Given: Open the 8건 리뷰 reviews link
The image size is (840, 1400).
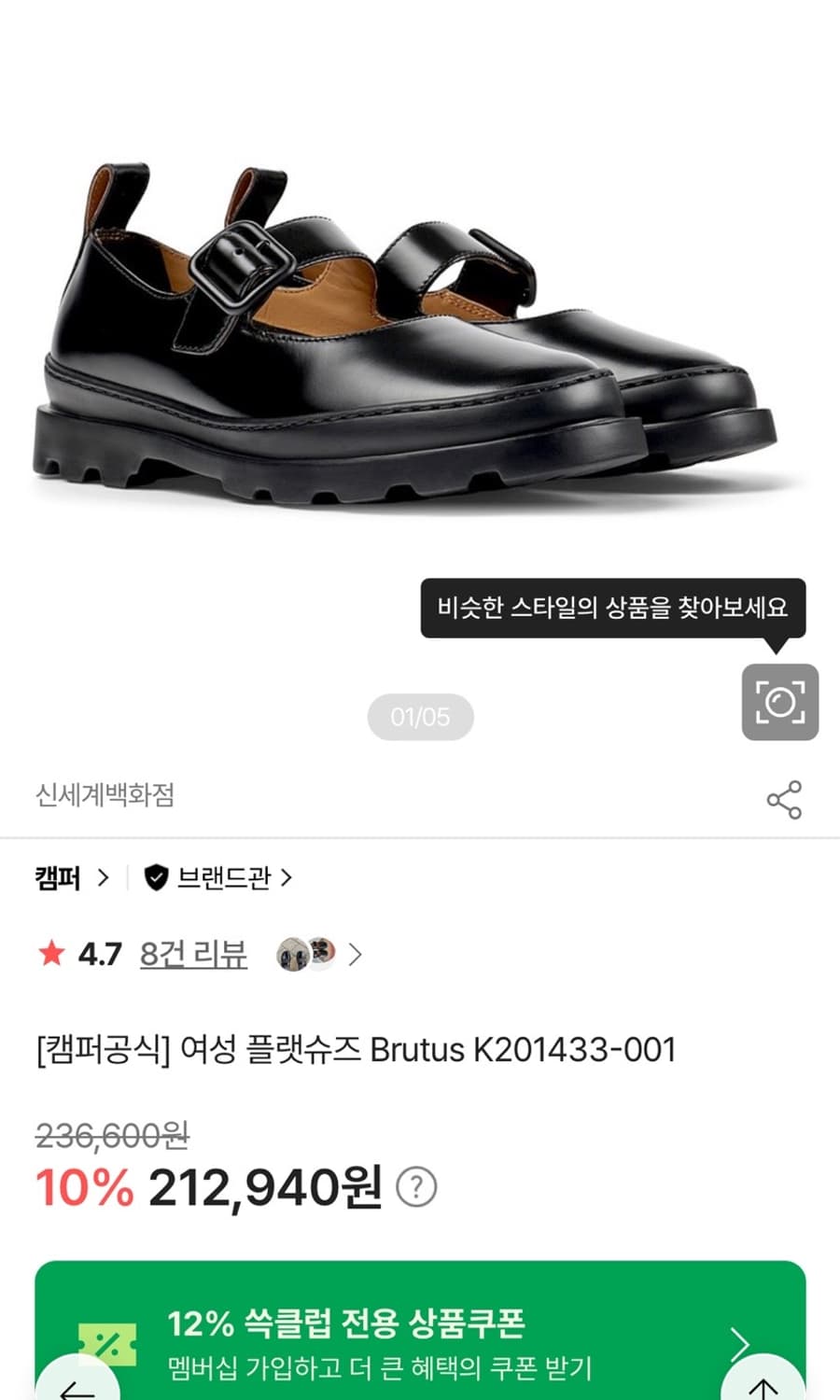Looking at the screenshot, I should point(193,954).
